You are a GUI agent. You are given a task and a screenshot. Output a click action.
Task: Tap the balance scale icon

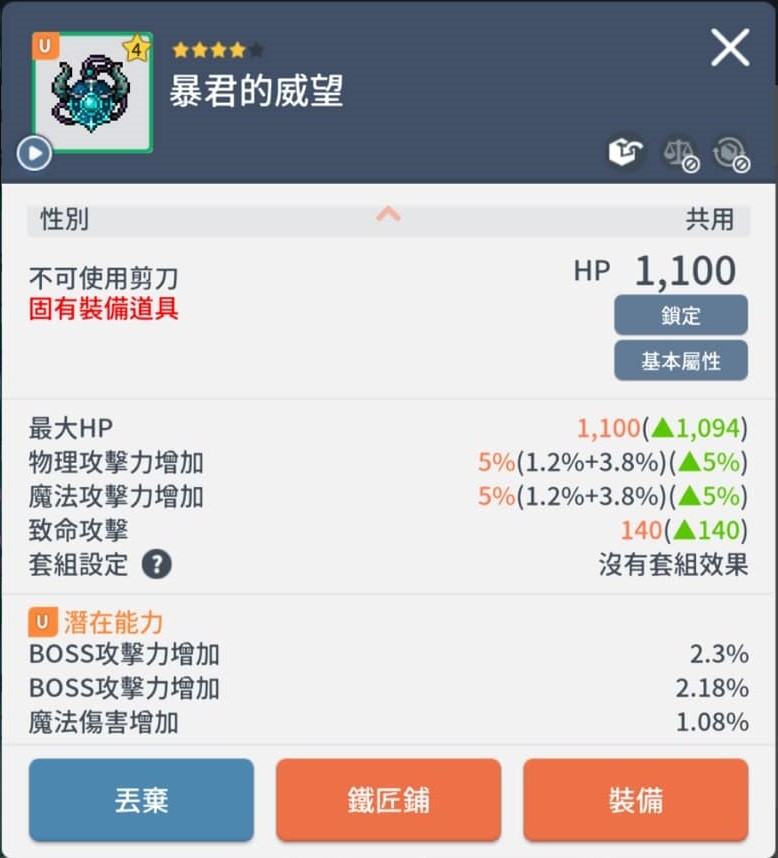click(680, 153)
